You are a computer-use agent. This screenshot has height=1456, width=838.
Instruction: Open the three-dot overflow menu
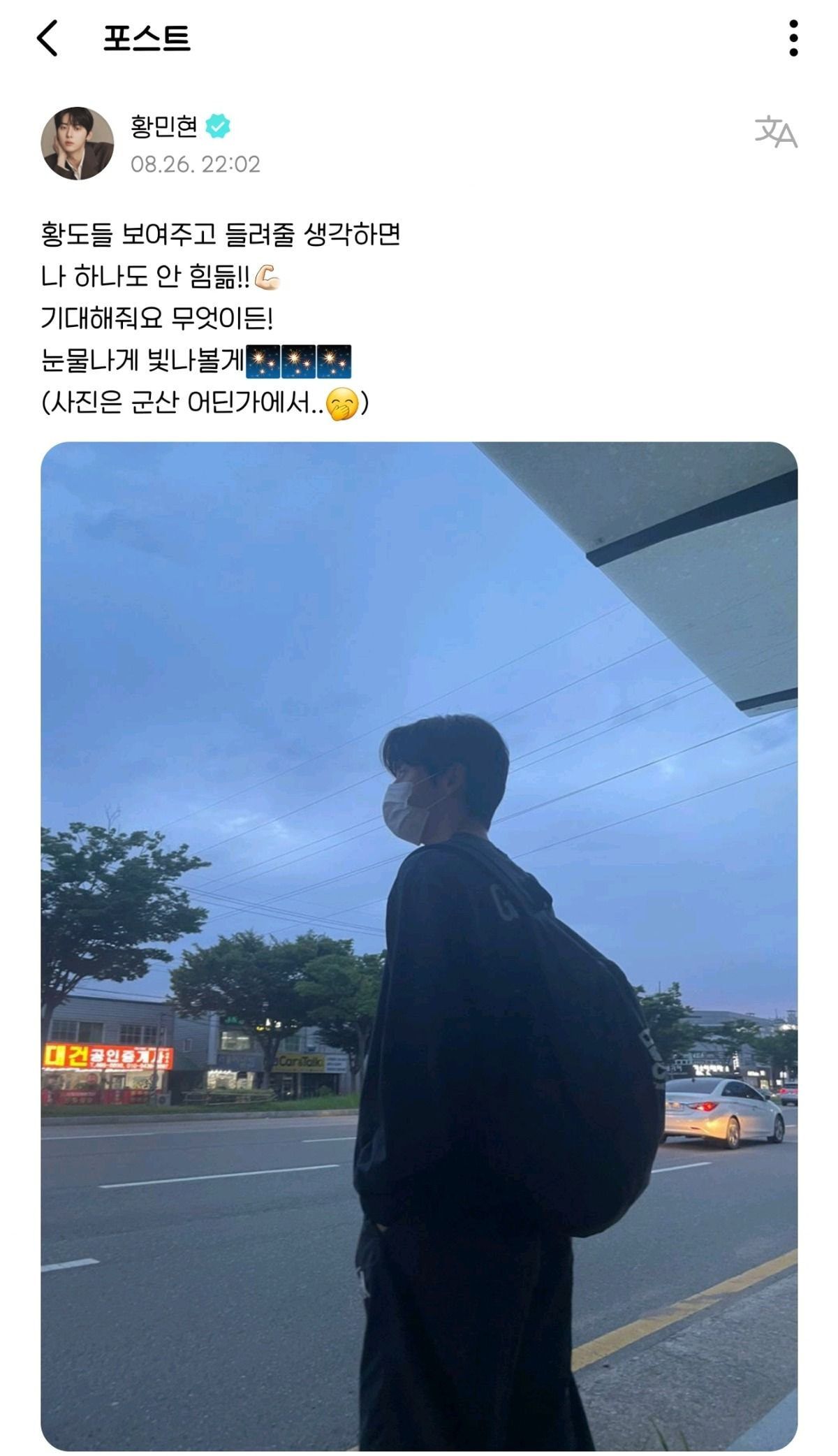click(793, 38)
